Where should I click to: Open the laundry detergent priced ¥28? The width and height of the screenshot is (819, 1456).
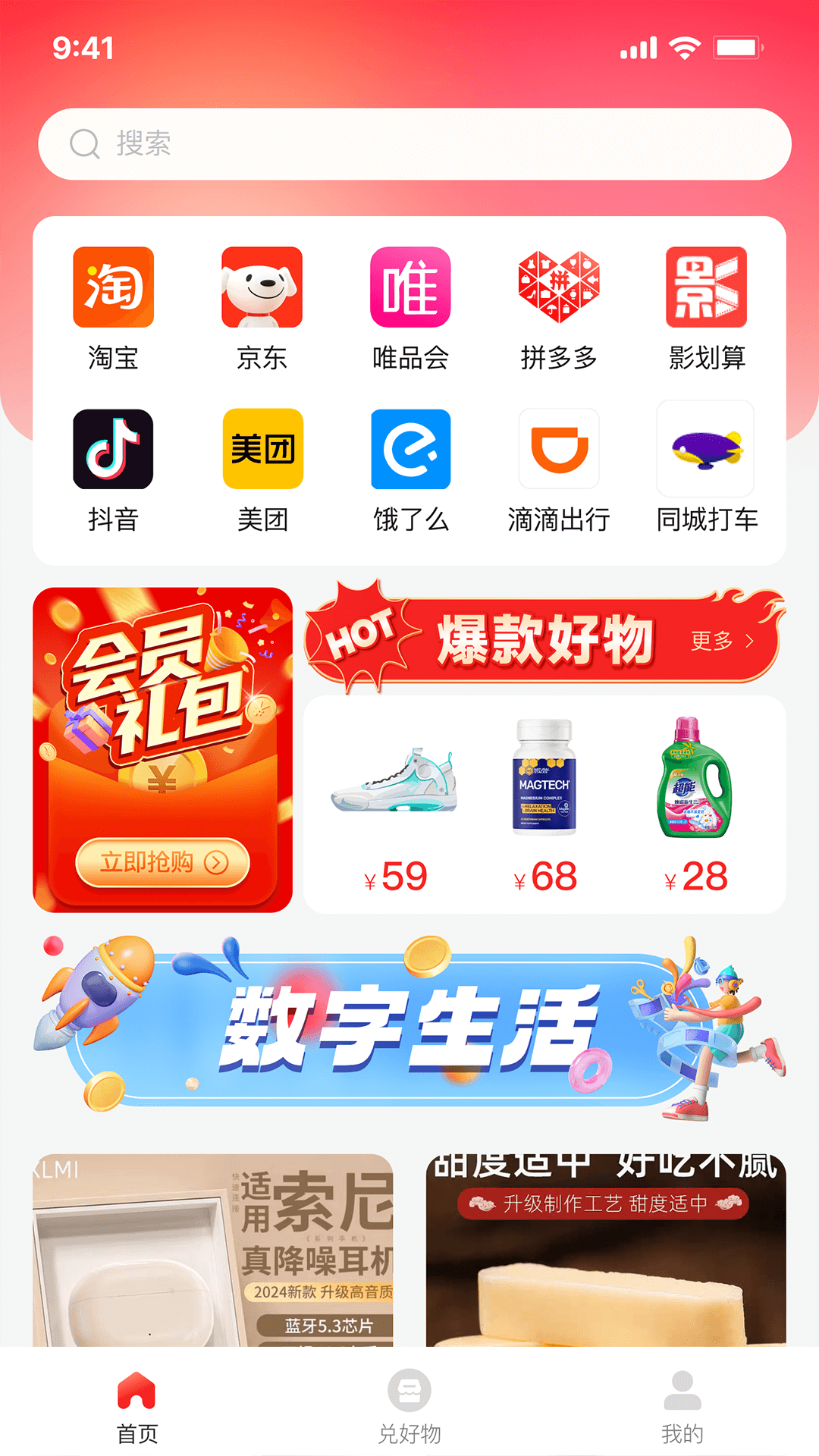tap(695, 804)
